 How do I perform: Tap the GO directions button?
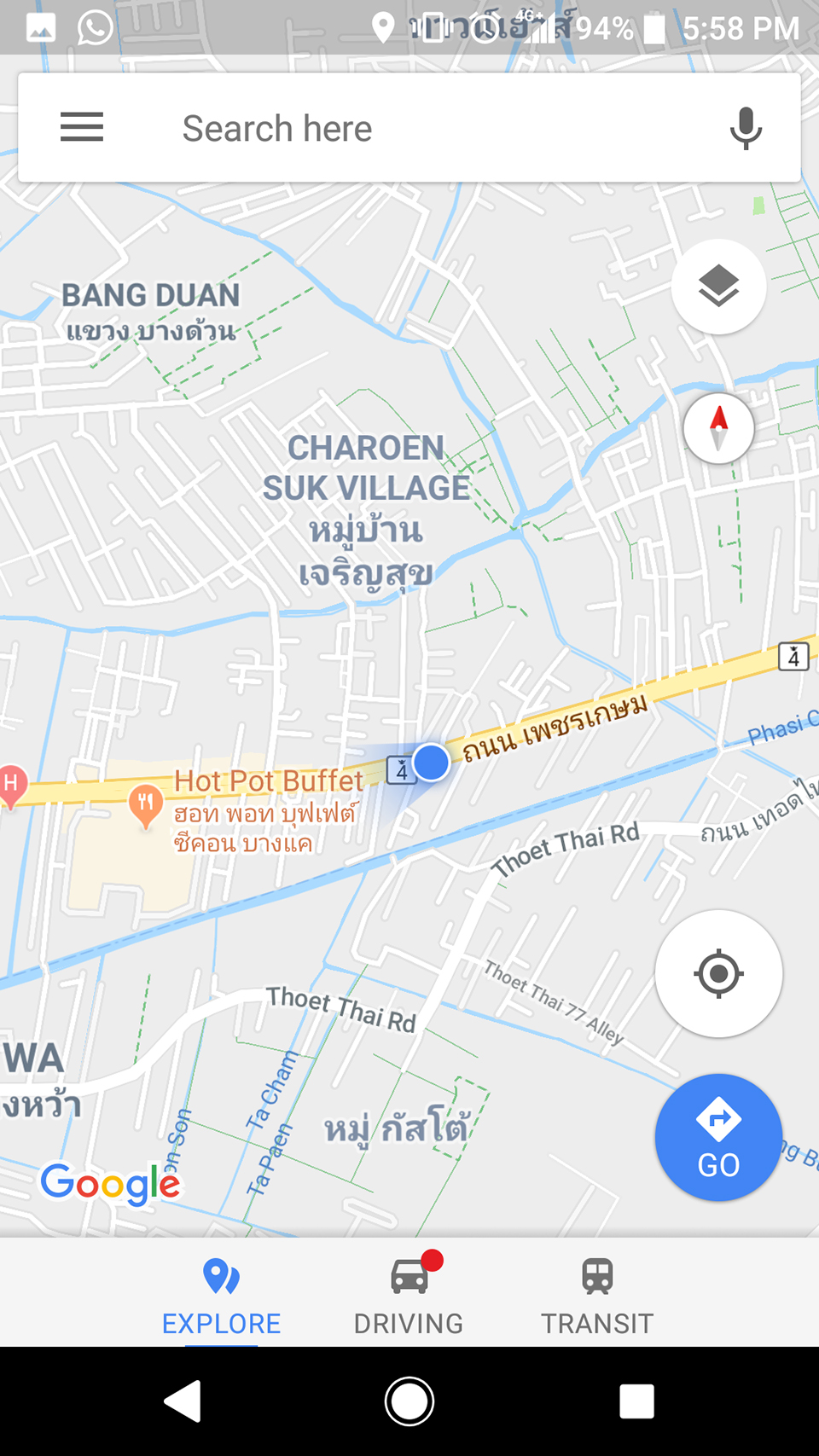(718, 1137)
